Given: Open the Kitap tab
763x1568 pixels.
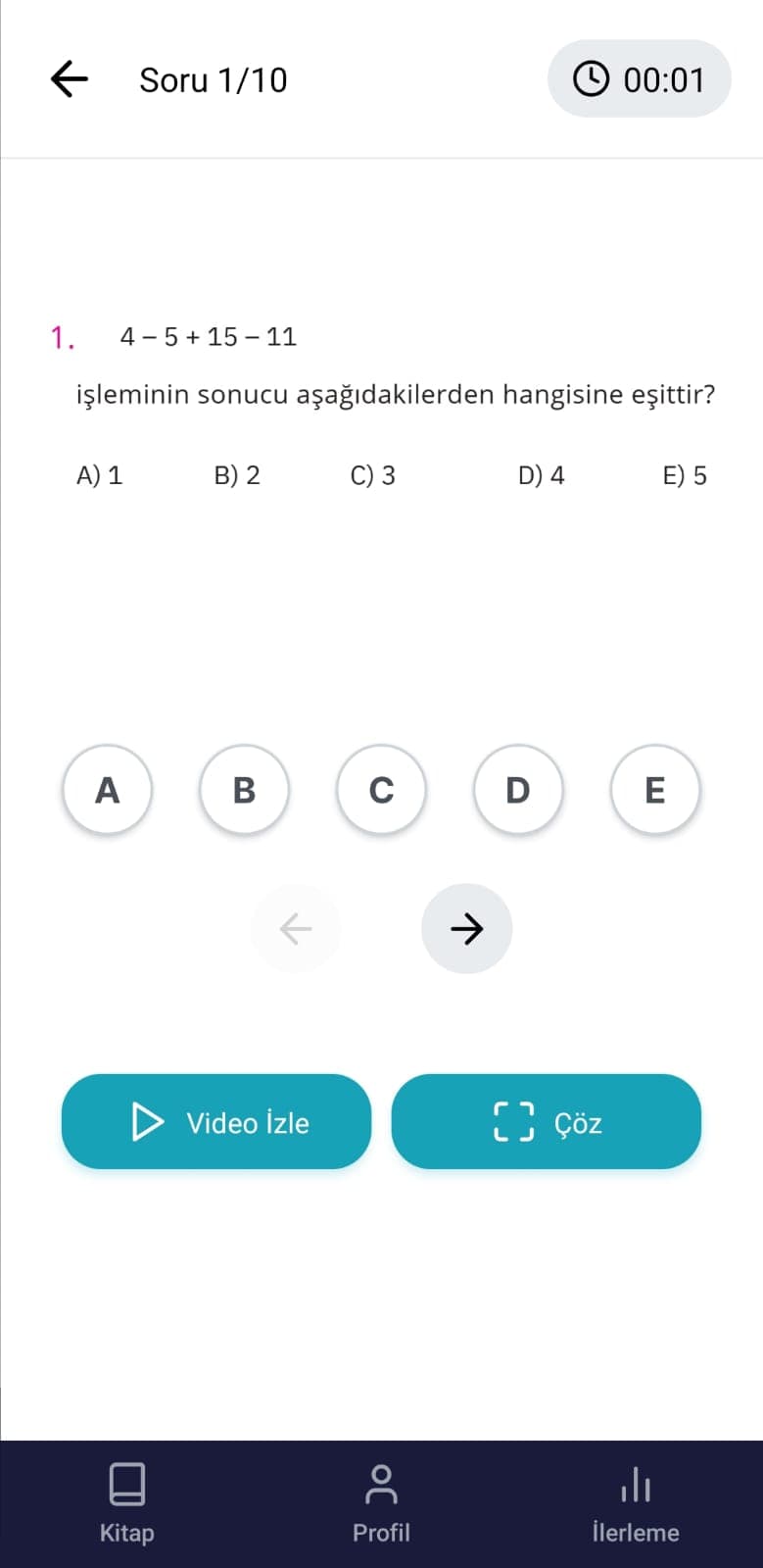Looking at the screenshot, I should point(126,1504).
